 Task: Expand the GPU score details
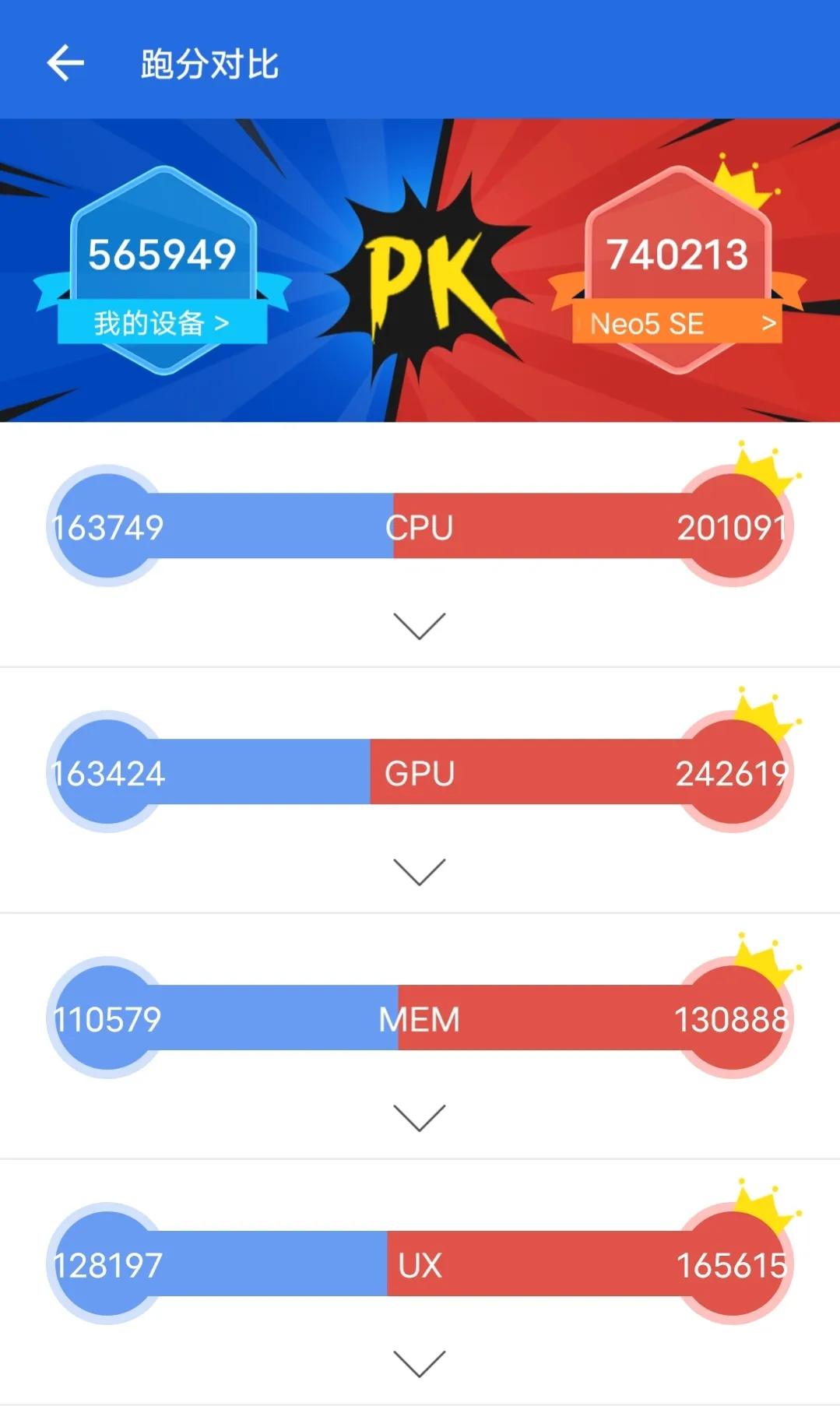pyautogui.click(x=420, y=868)
